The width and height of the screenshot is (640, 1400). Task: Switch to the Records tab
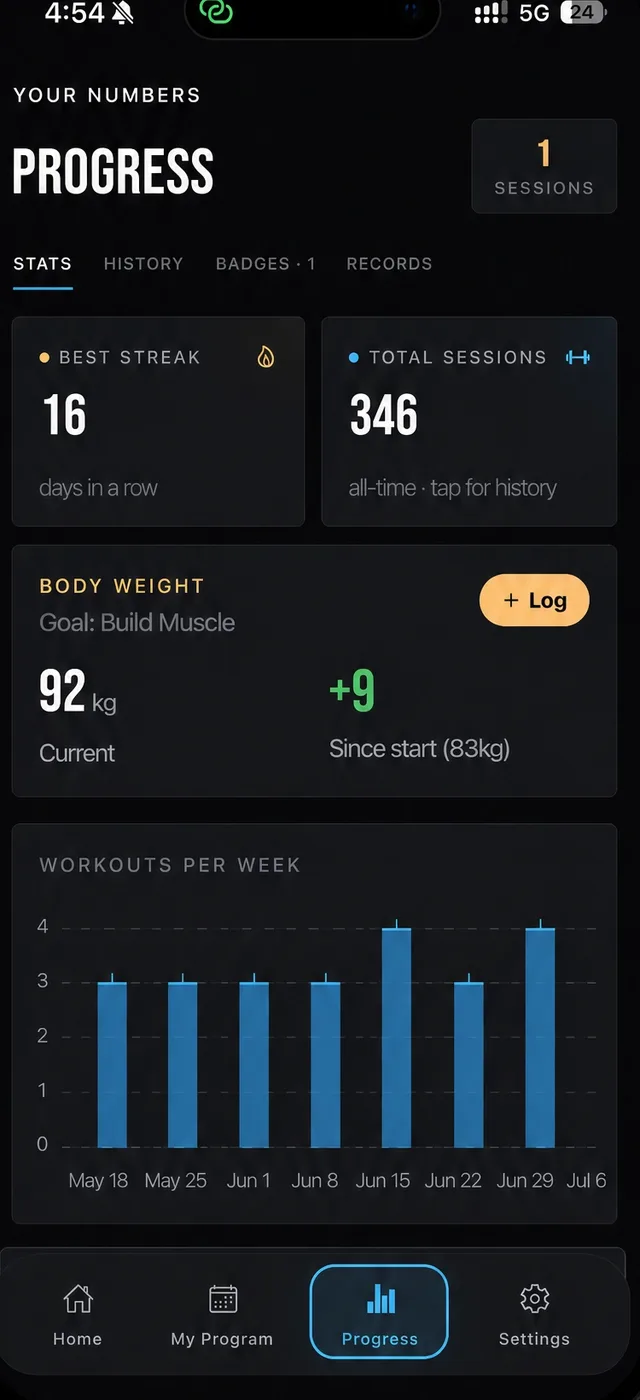click(389, 264)
